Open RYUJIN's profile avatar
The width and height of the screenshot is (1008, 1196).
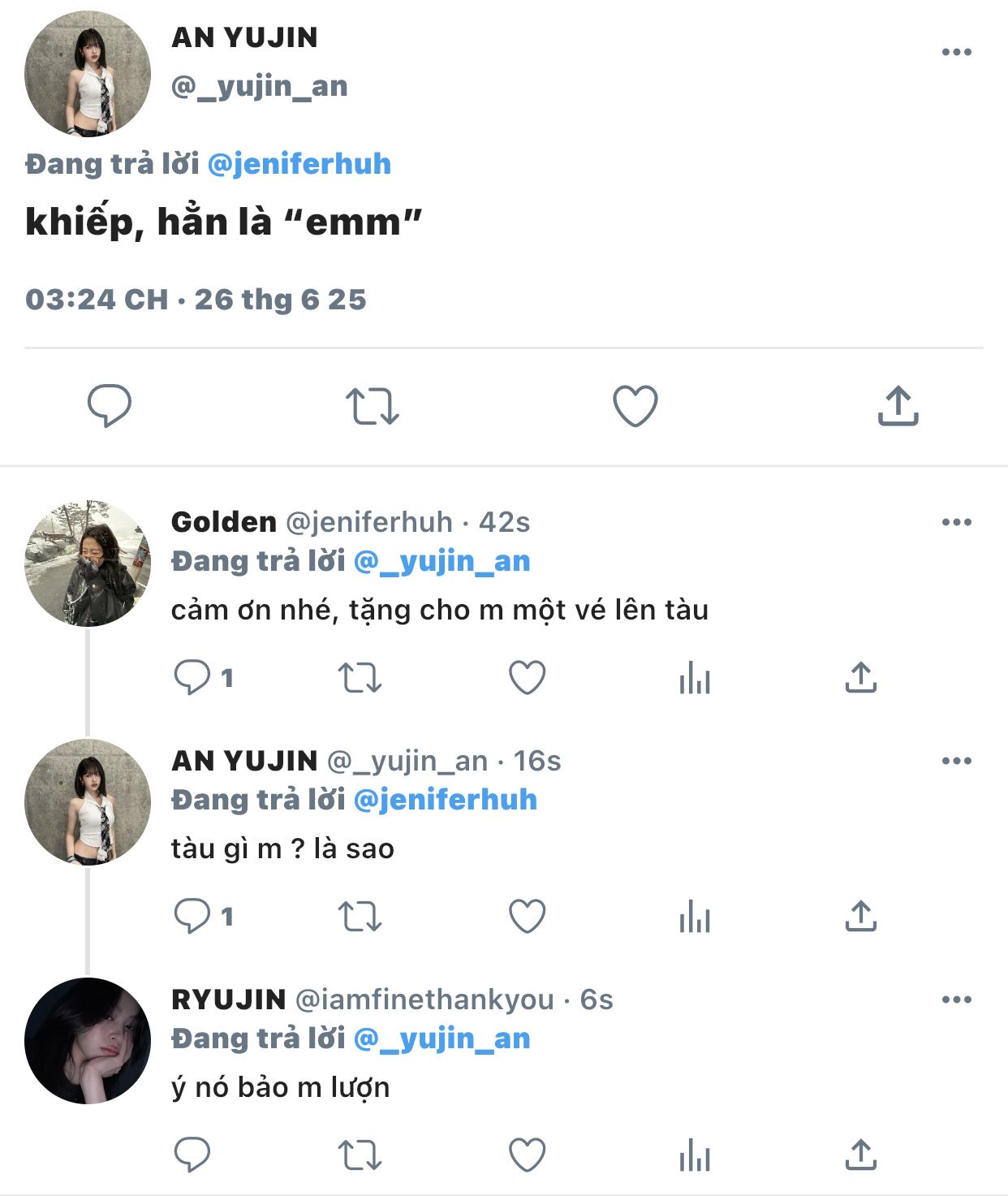tap(88, 1041)
